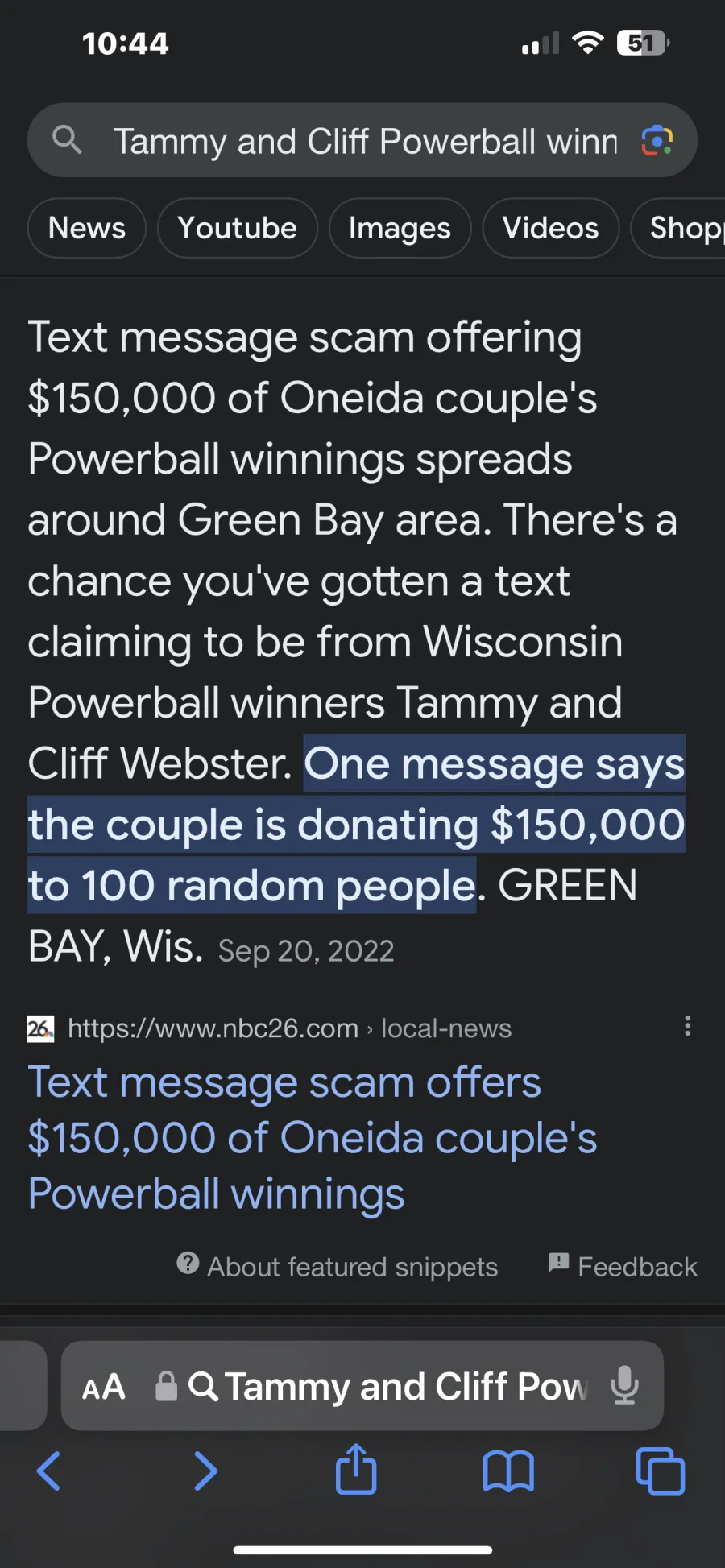Open more options for the nbc26 result

coord(687,1026)
